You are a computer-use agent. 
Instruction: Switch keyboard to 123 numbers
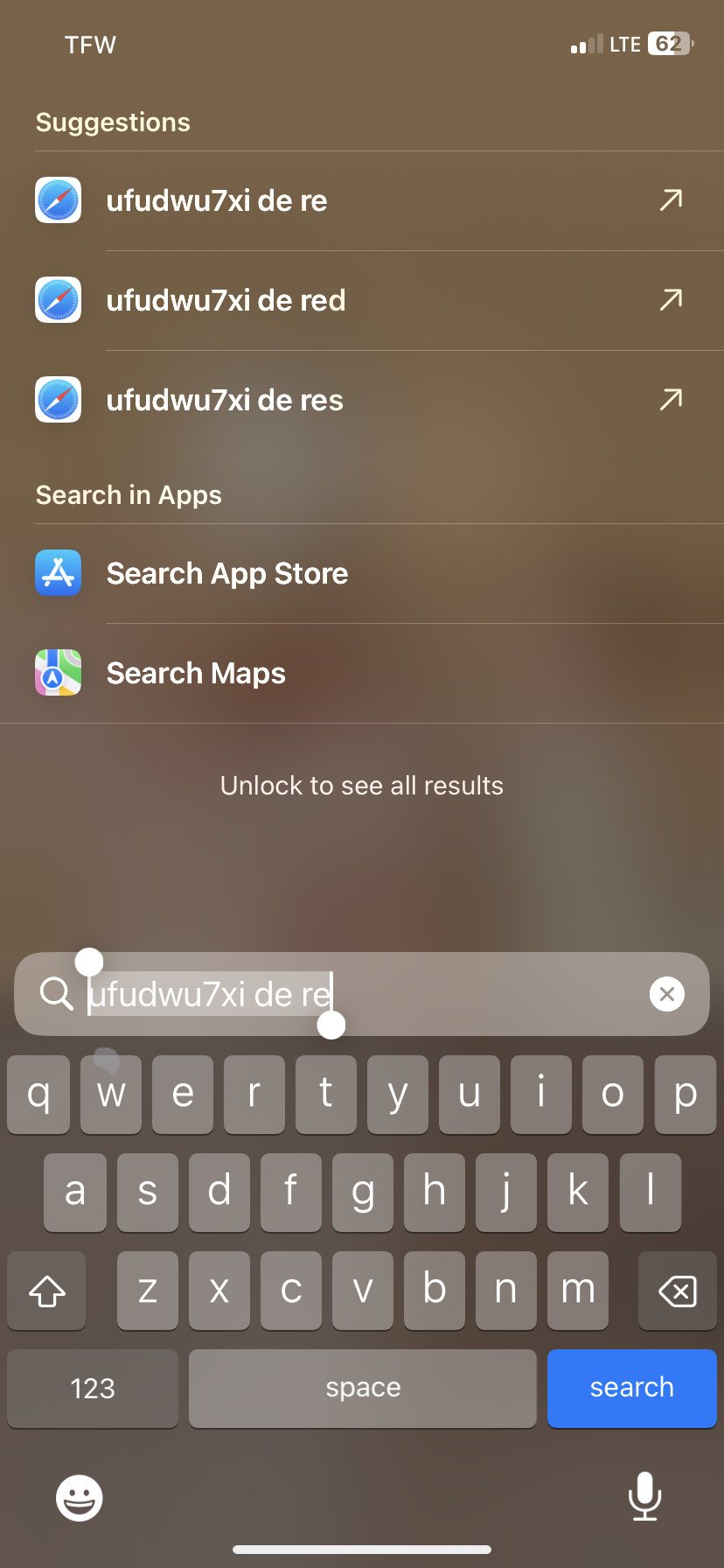click(93, 1388)
